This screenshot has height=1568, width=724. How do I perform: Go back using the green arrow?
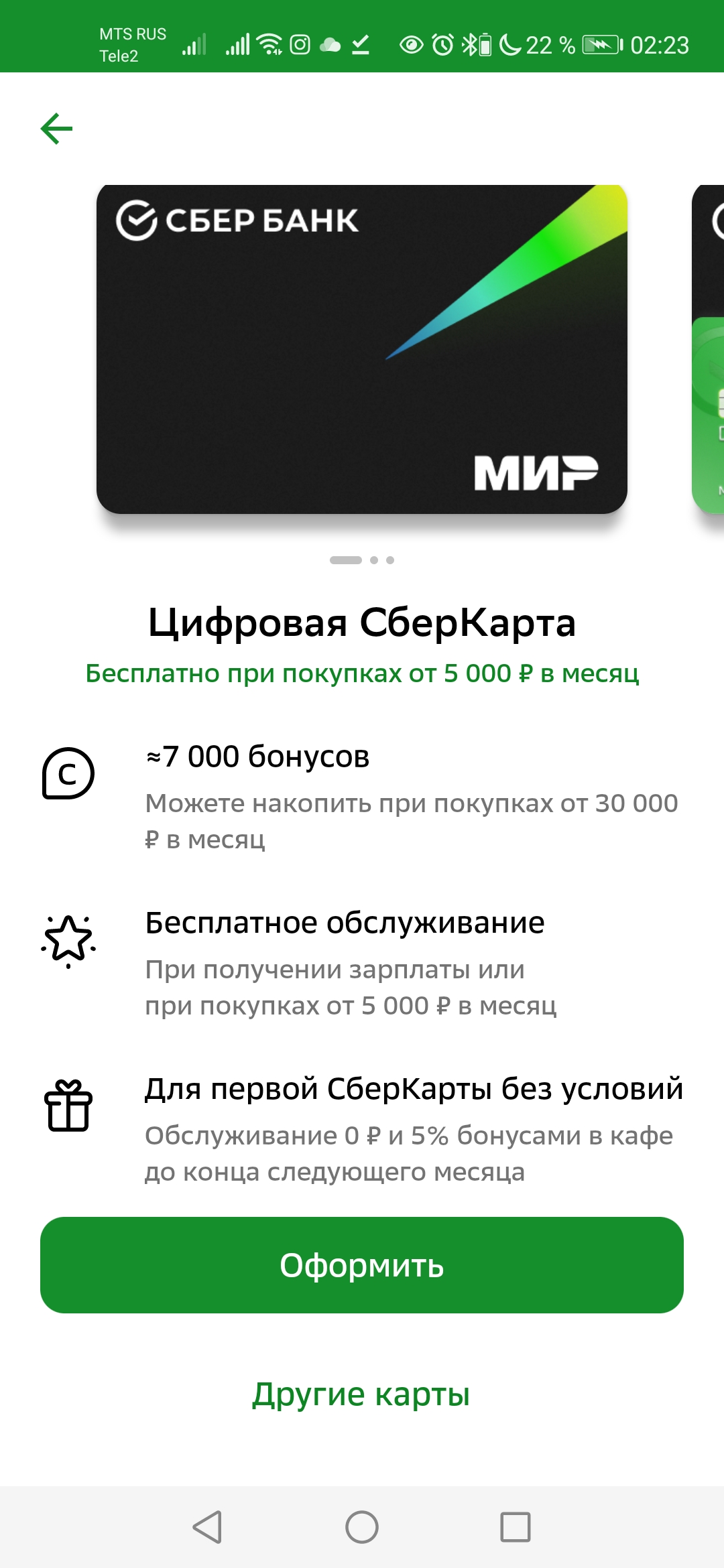(56, 129)
